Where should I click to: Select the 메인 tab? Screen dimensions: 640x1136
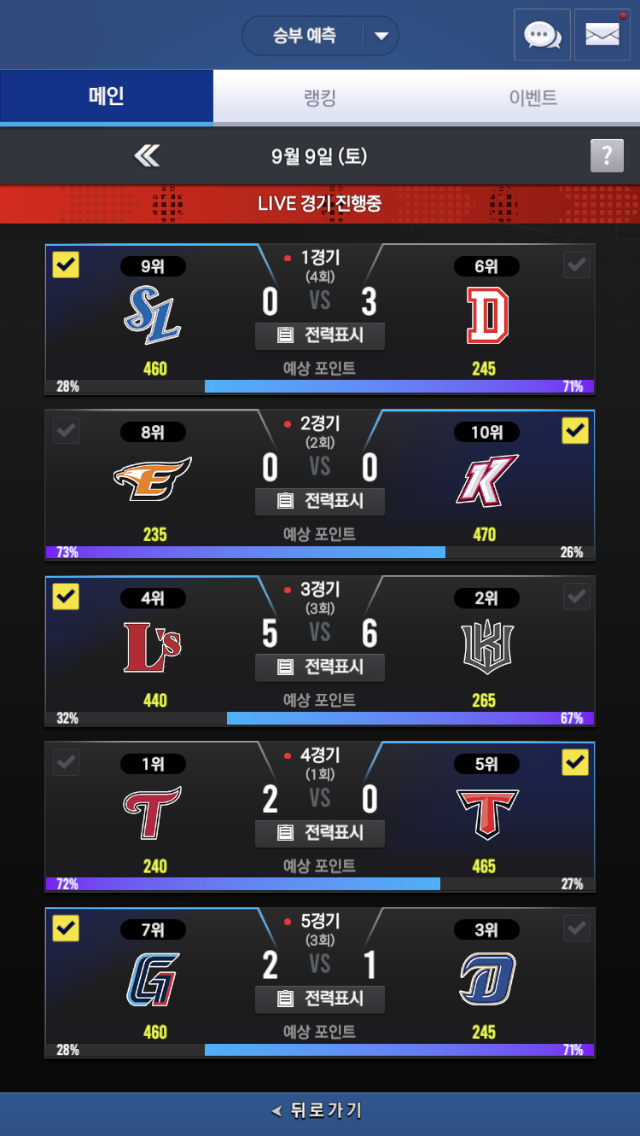click(106, 97)
